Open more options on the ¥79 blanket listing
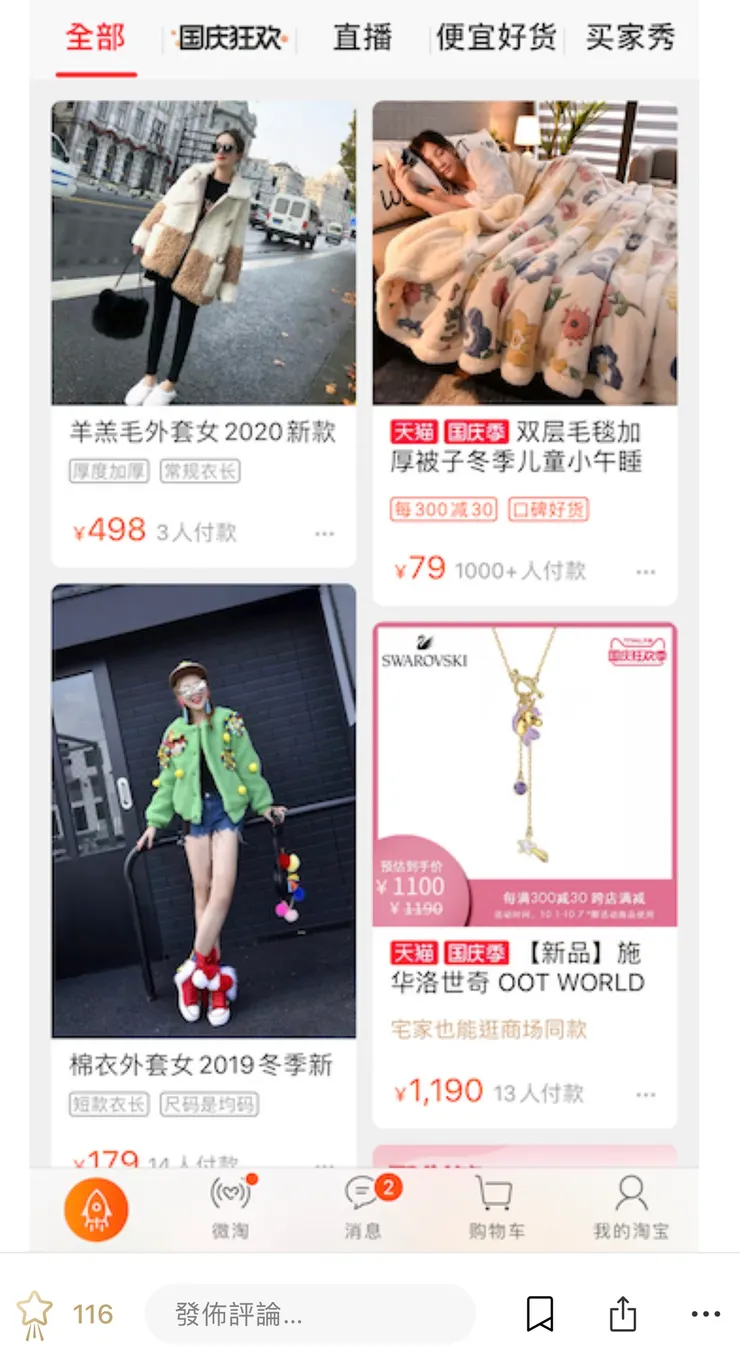Screen dimensions: 740x1371 click(x=646, y=571)
